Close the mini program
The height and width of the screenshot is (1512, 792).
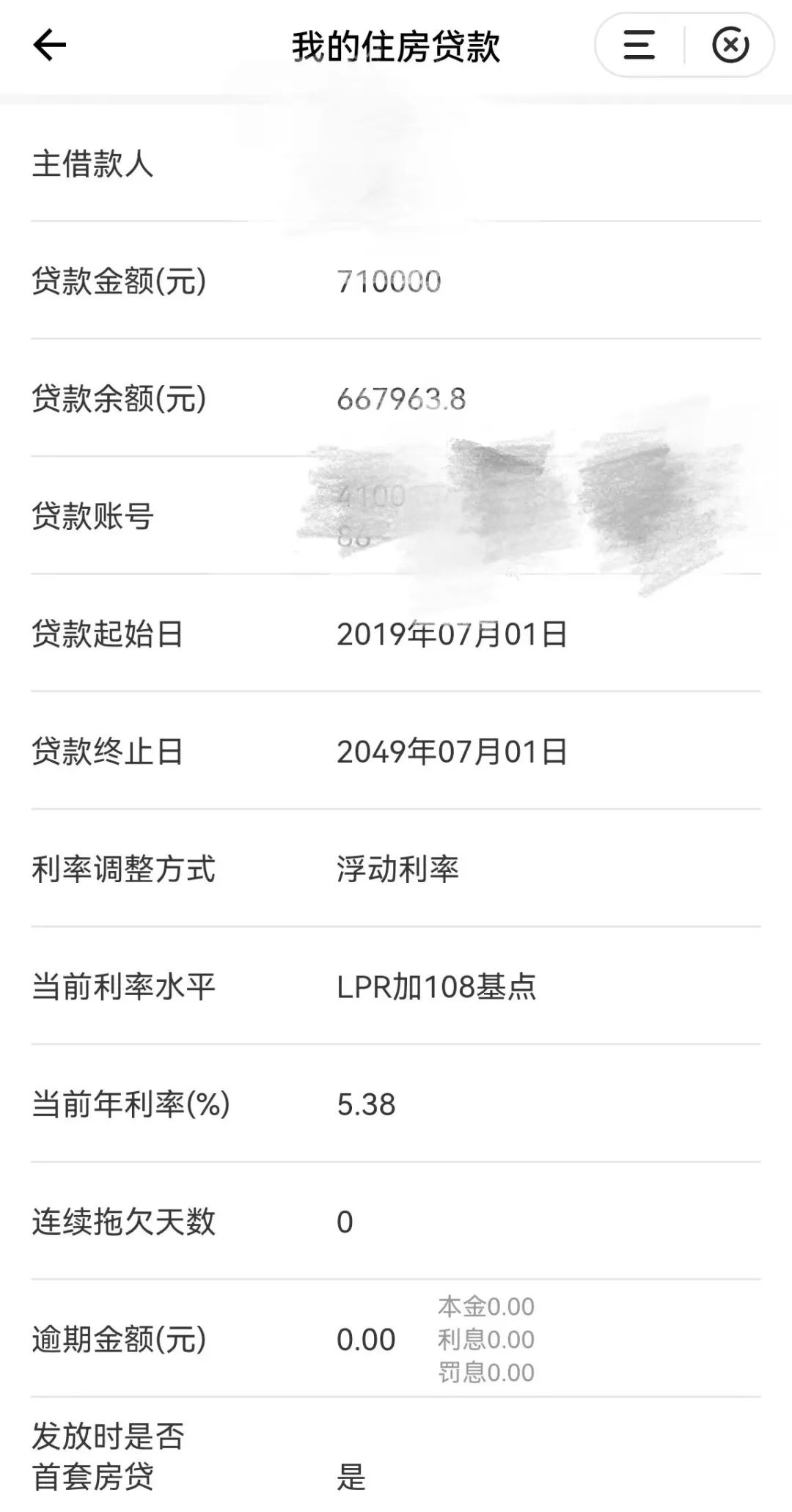730,45
